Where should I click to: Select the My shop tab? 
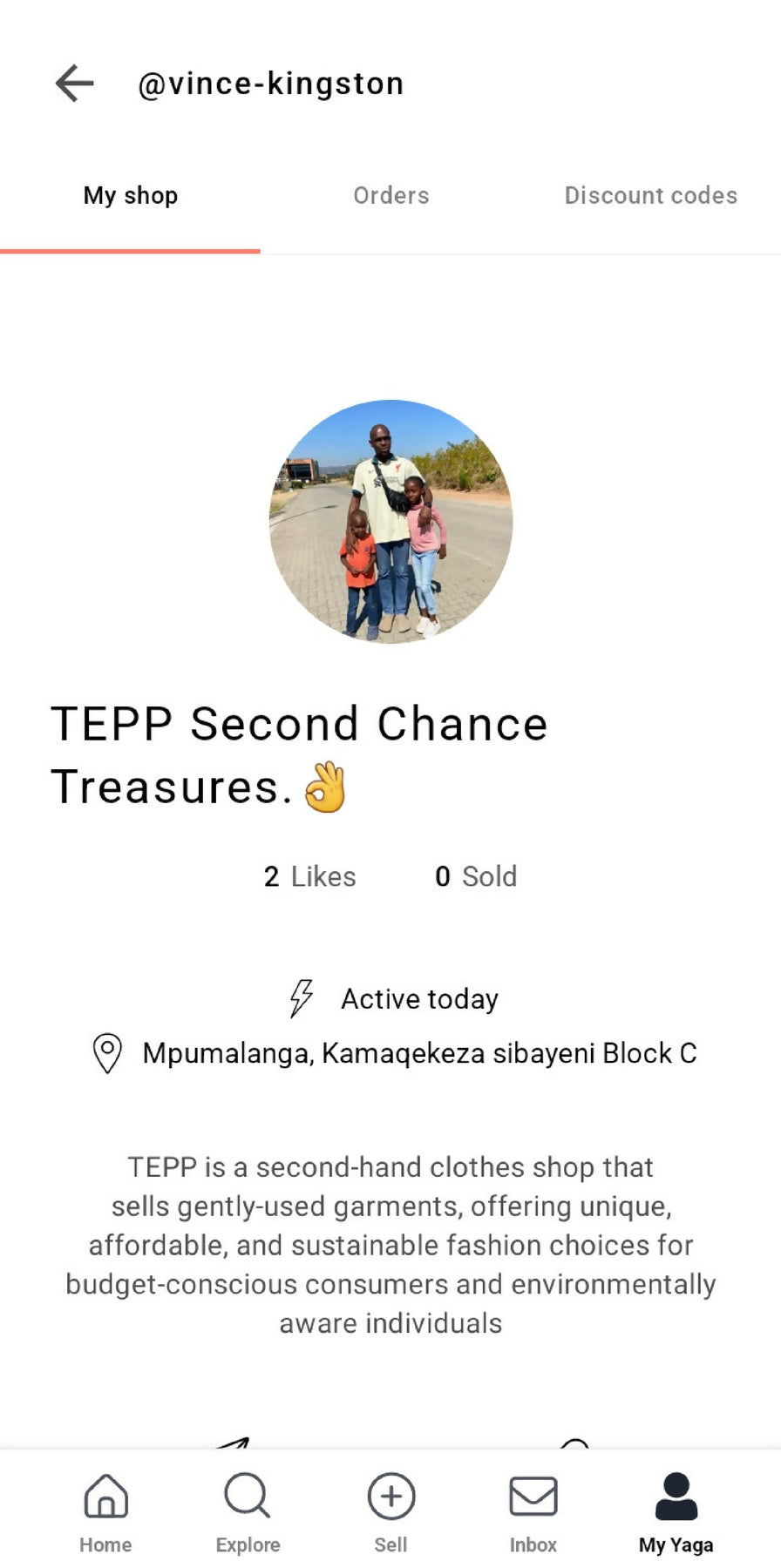pyautogui.click(x=131, y=196)
